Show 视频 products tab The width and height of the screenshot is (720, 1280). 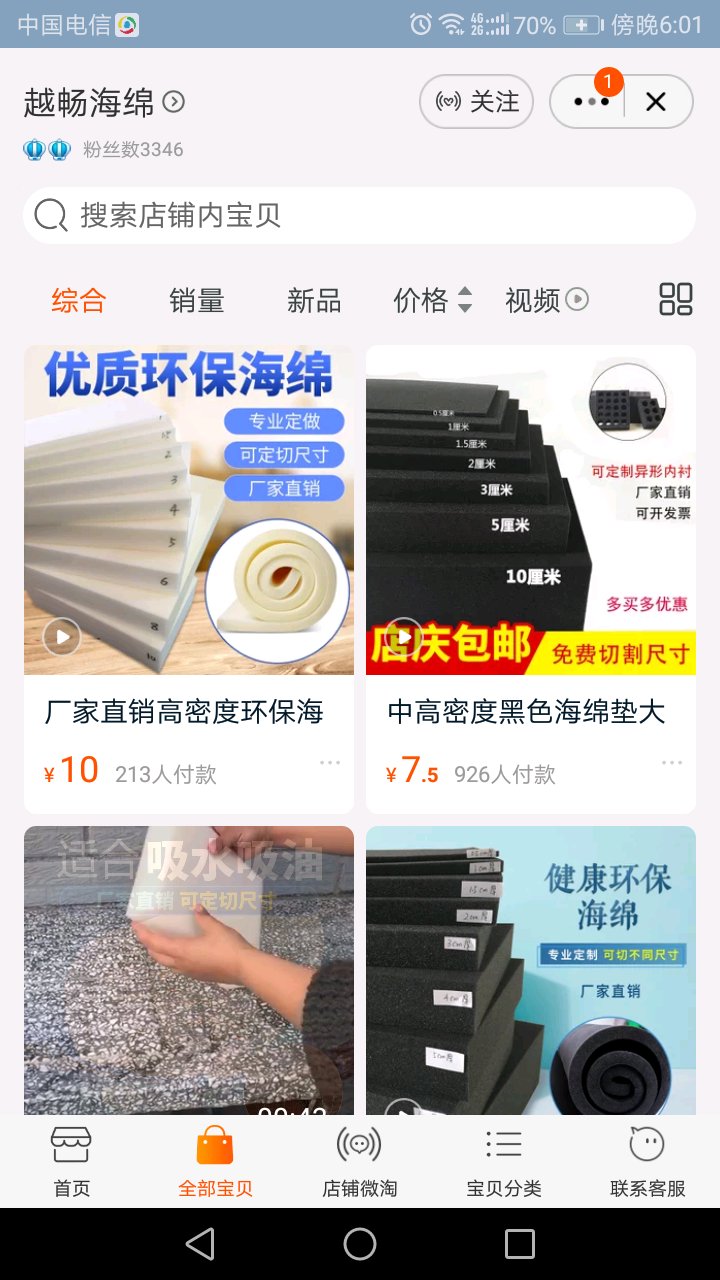546,300
